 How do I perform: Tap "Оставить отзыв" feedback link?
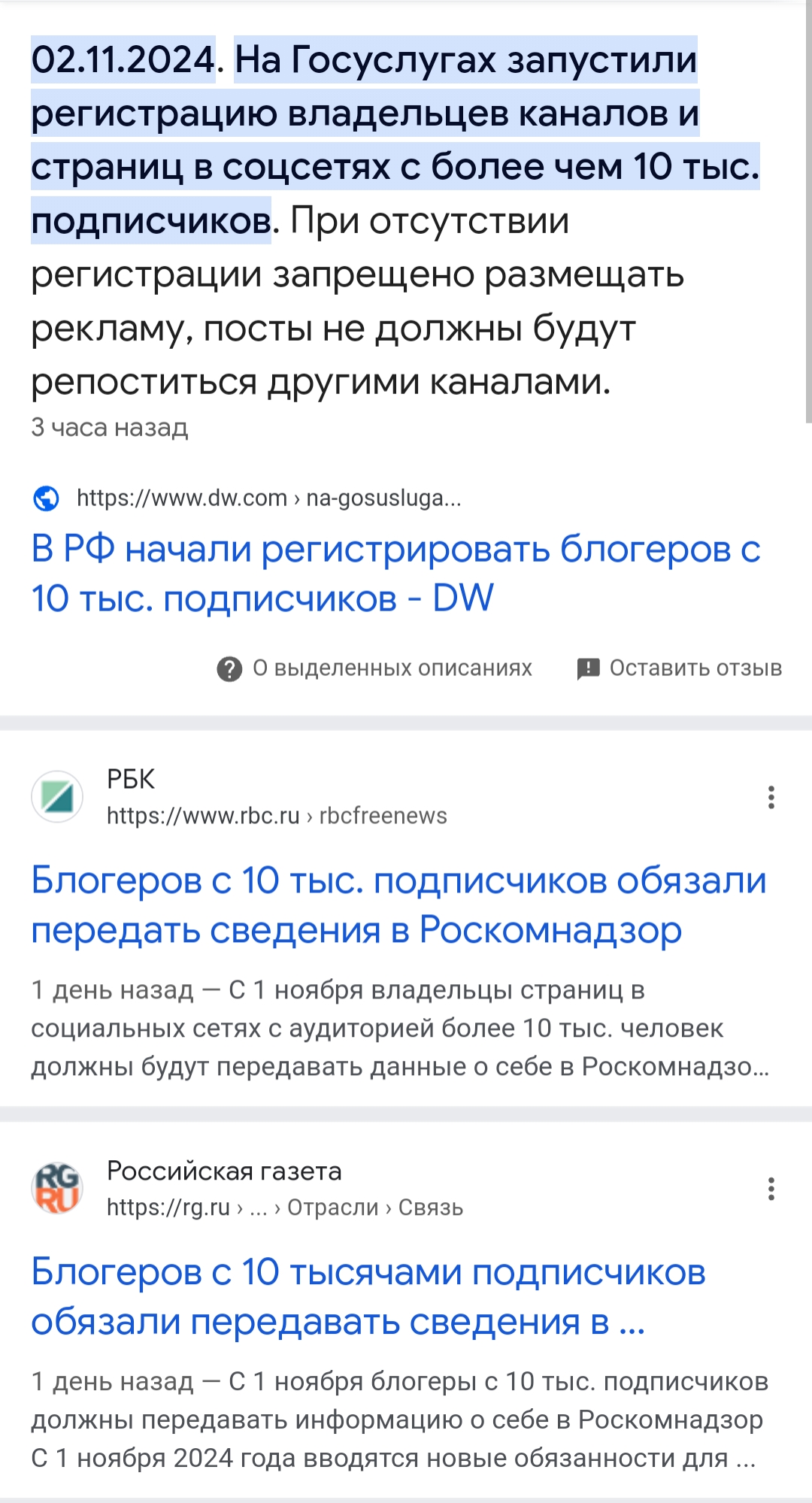[x=680, y=668]
